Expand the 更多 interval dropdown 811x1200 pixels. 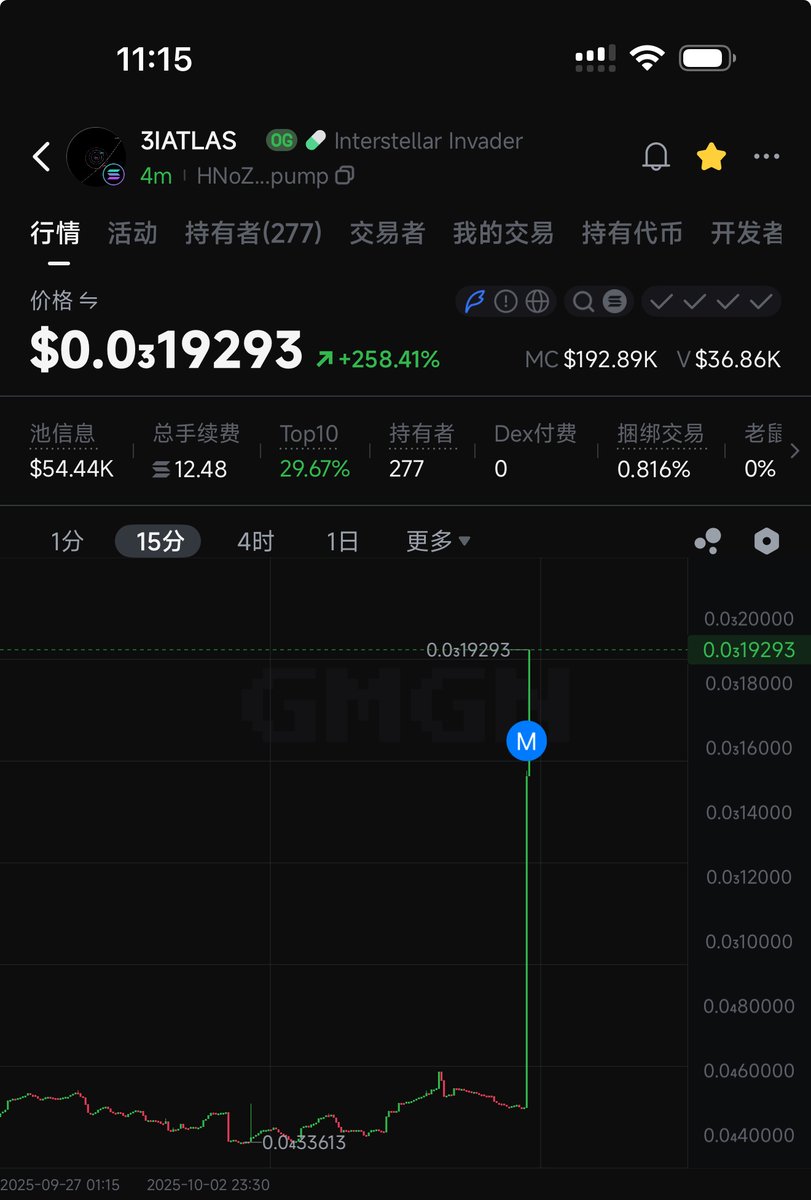coord(438,541)
